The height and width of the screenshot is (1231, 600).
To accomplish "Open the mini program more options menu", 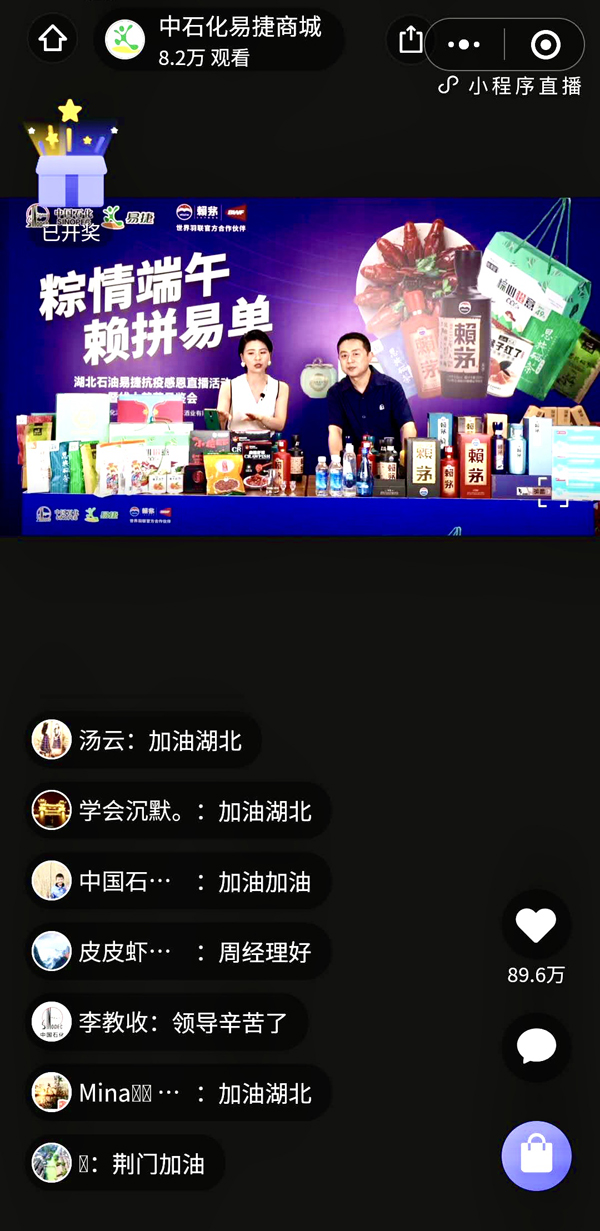I will click(x=464, y=44).
